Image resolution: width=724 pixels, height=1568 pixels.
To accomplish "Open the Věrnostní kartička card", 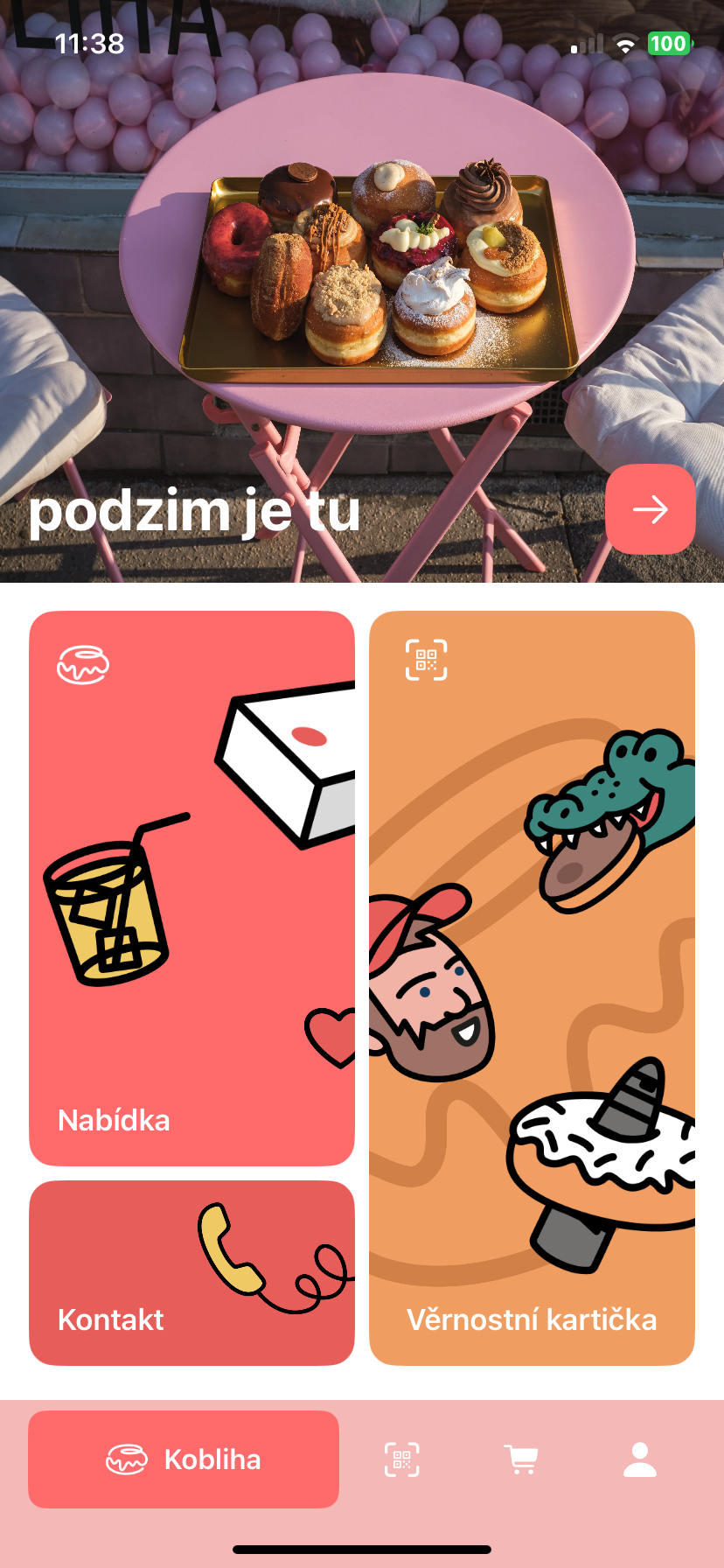I will point(532,987).
